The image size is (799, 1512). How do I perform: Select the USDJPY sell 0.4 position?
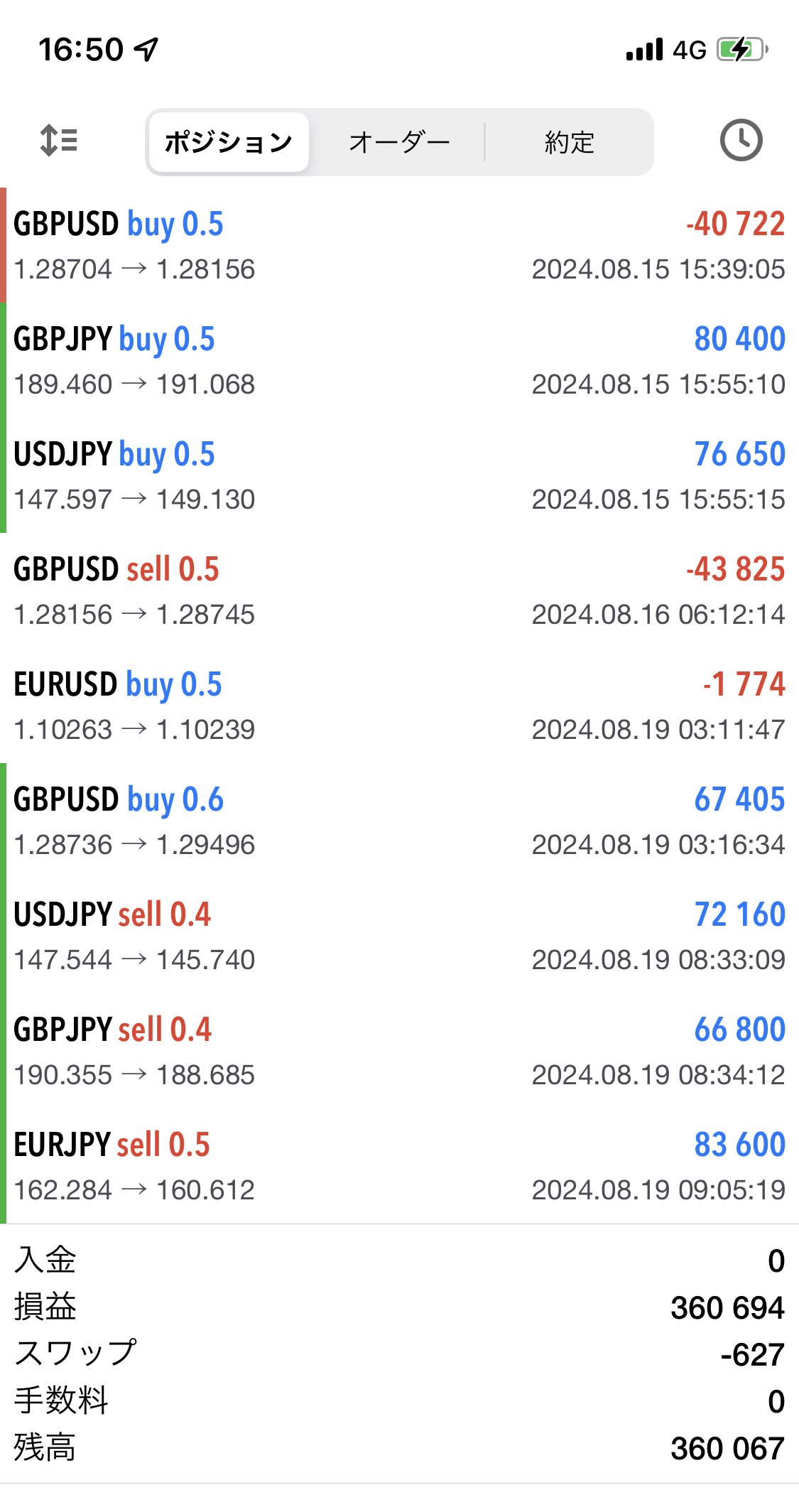(x=399, y=936)
